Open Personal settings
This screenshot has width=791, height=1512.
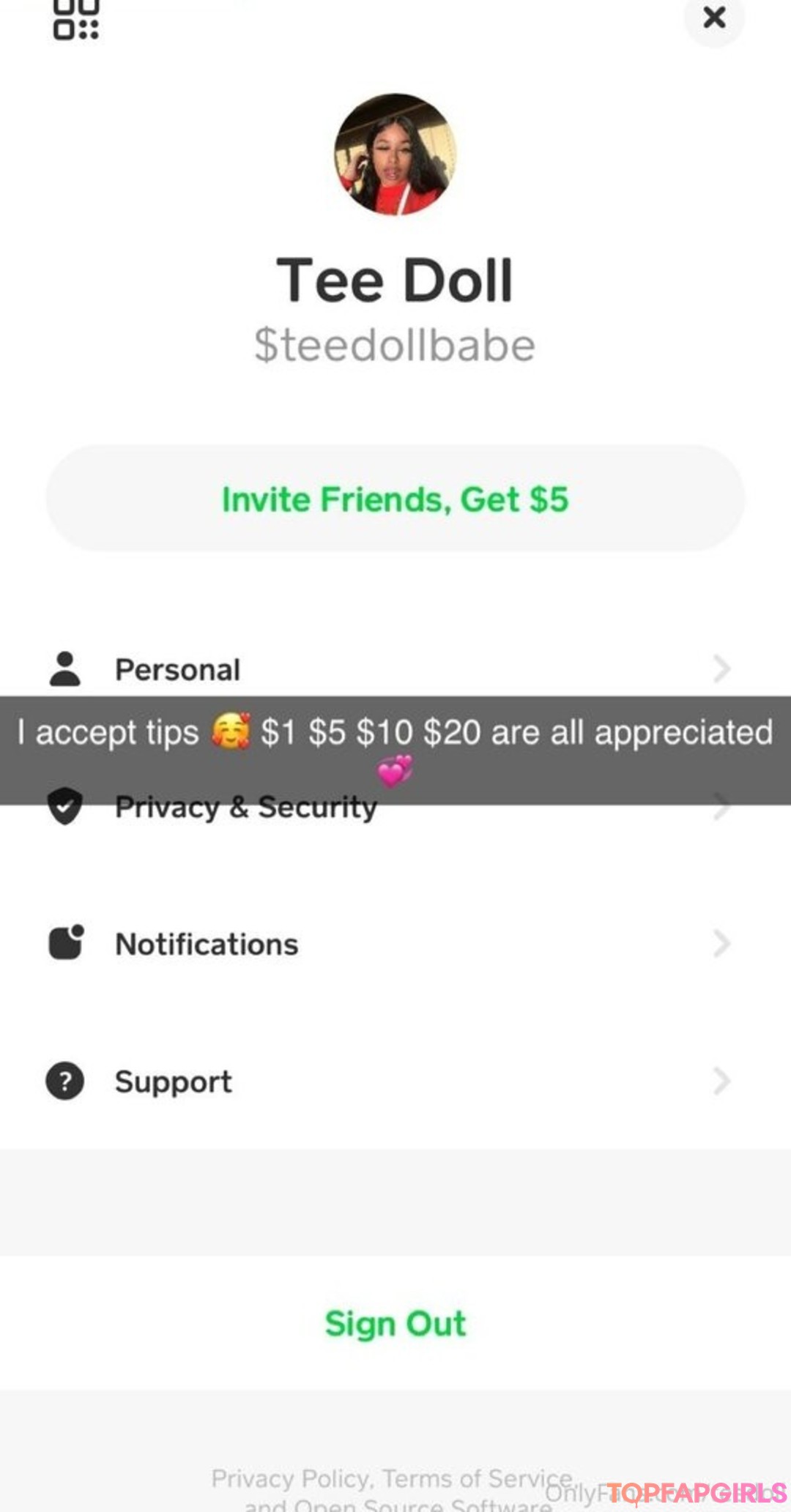pyautogui.click(x=178, y=669)
